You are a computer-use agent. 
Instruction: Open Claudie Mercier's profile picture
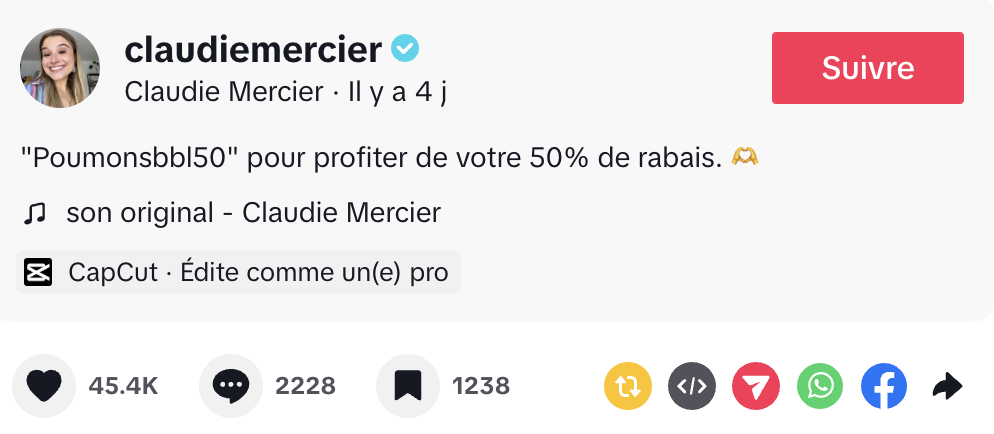[60, 68]
